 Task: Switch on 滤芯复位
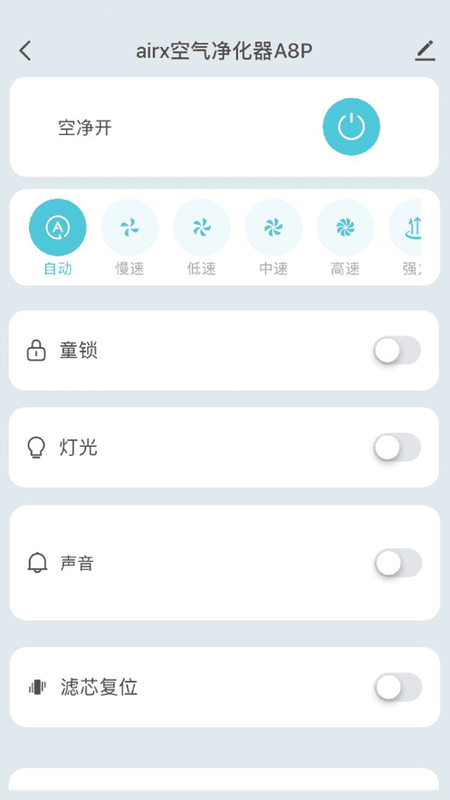point(398,687)
